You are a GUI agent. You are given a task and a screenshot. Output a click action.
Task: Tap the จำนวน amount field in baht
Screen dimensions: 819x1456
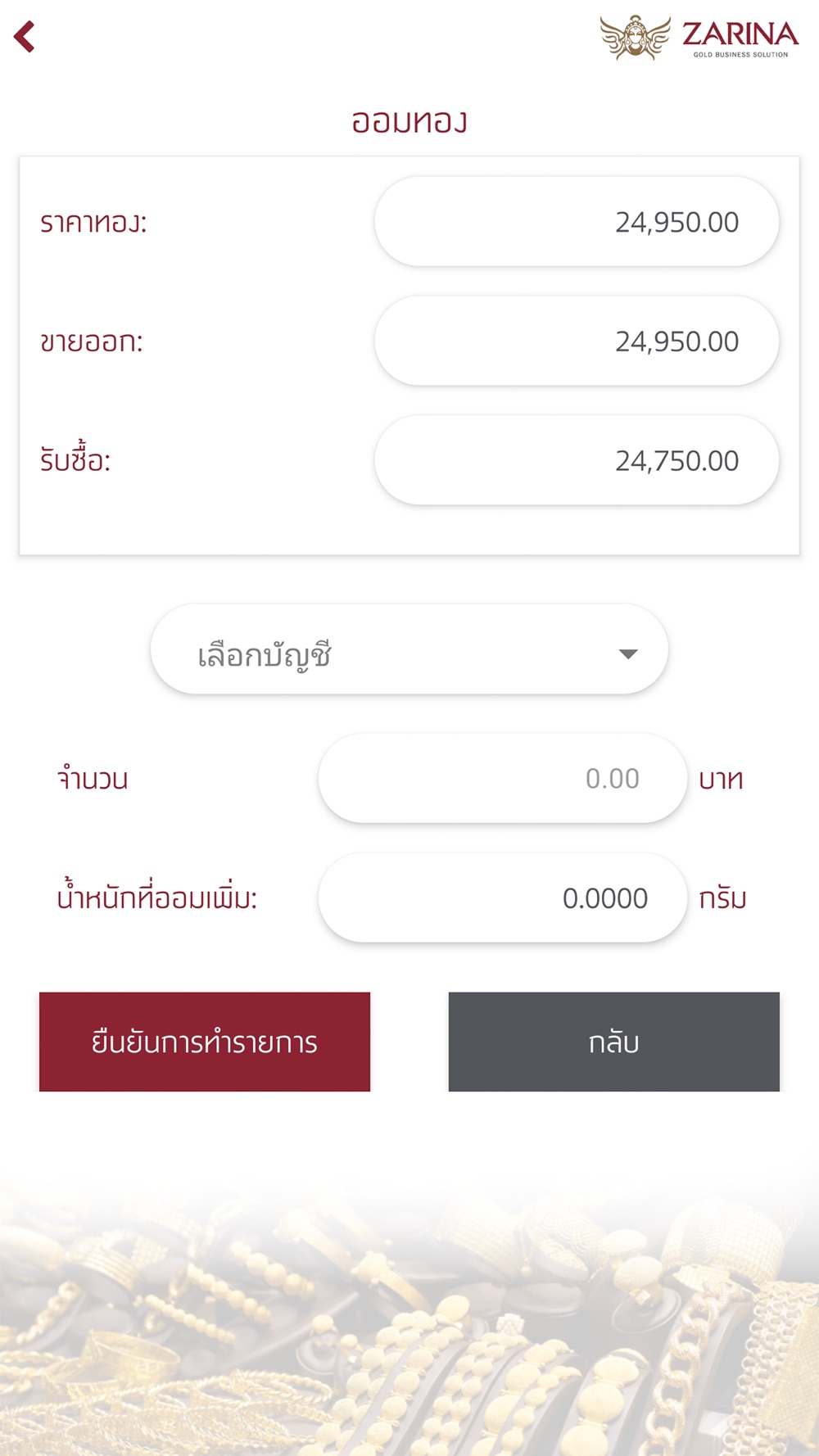502,778
